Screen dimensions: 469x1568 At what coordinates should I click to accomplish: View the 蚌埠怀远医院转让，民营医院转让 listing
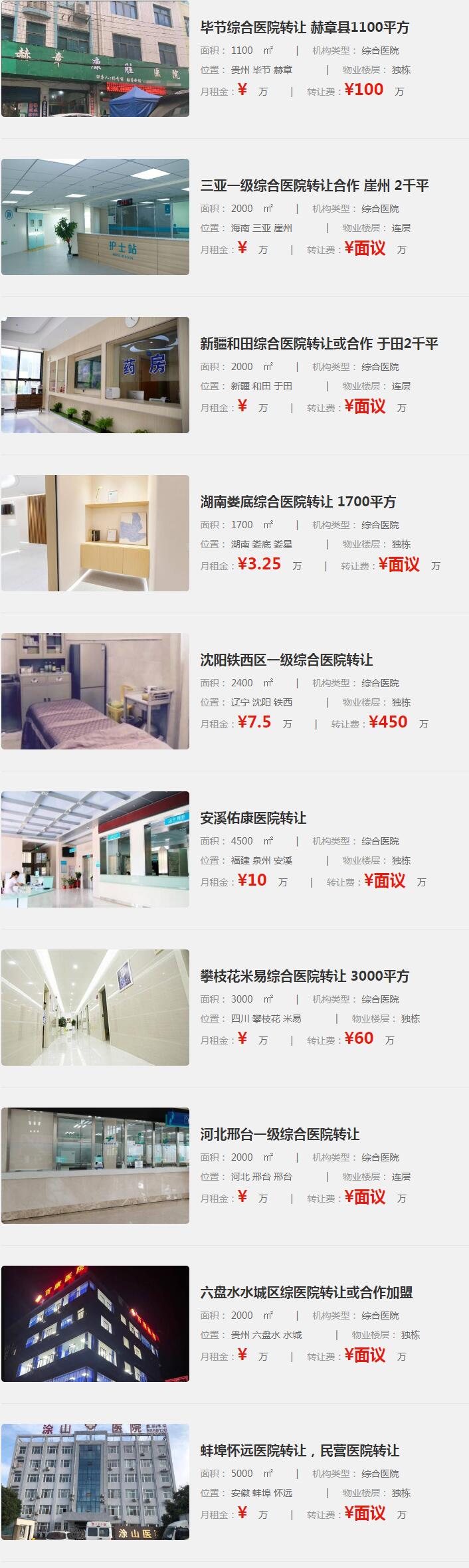click(x=300, y=1450)
